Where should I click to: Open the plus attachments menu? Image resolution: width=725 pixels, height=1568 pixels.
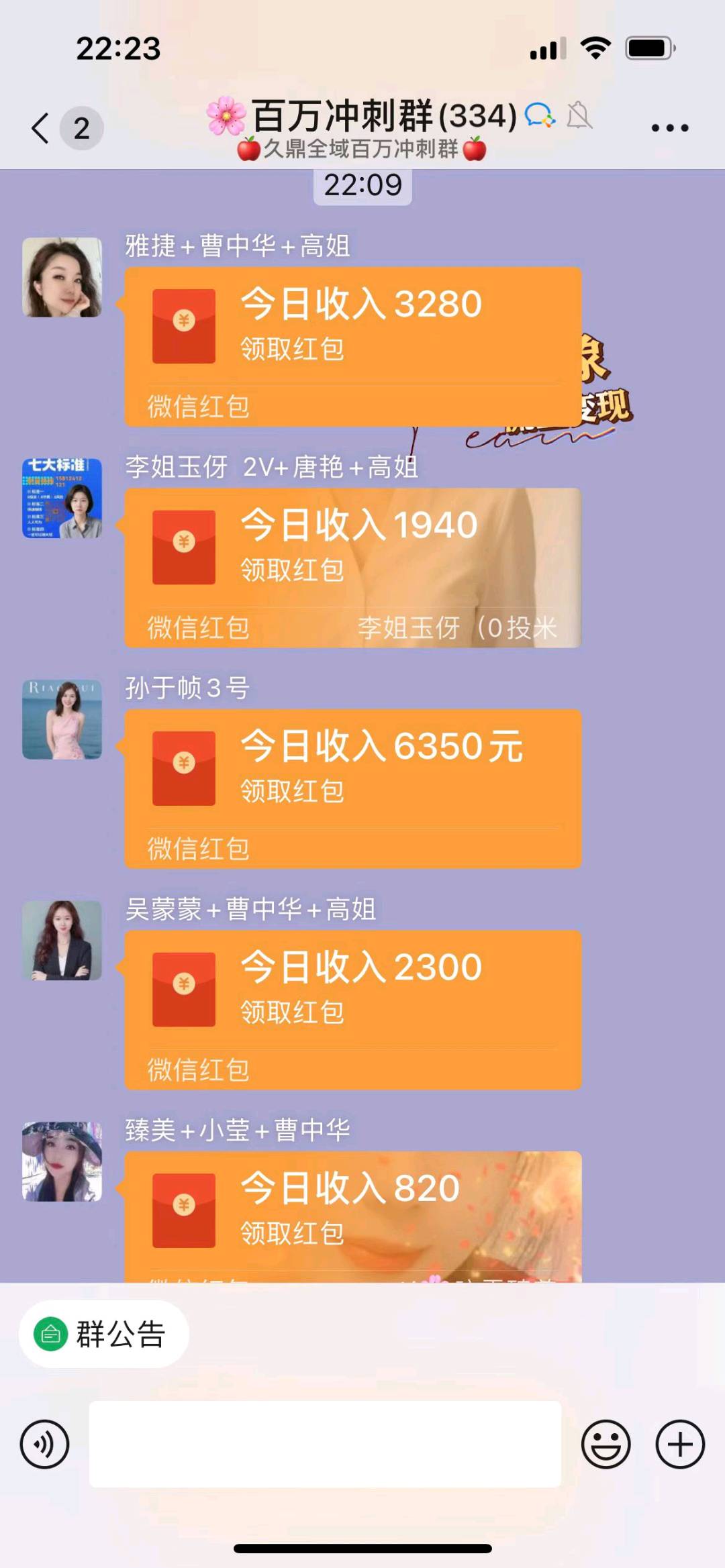(x=679, y=1444)
